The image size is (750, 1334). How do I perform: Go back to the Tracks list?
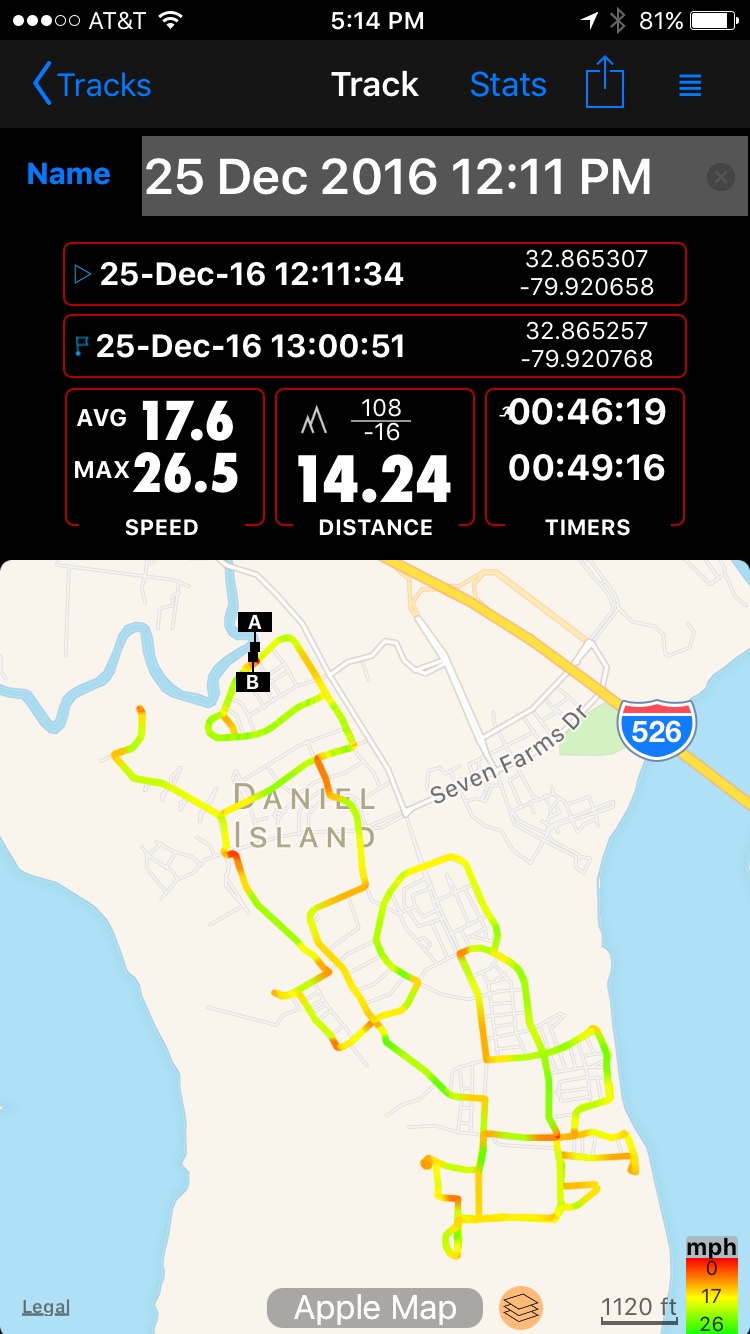click(92, 85)
